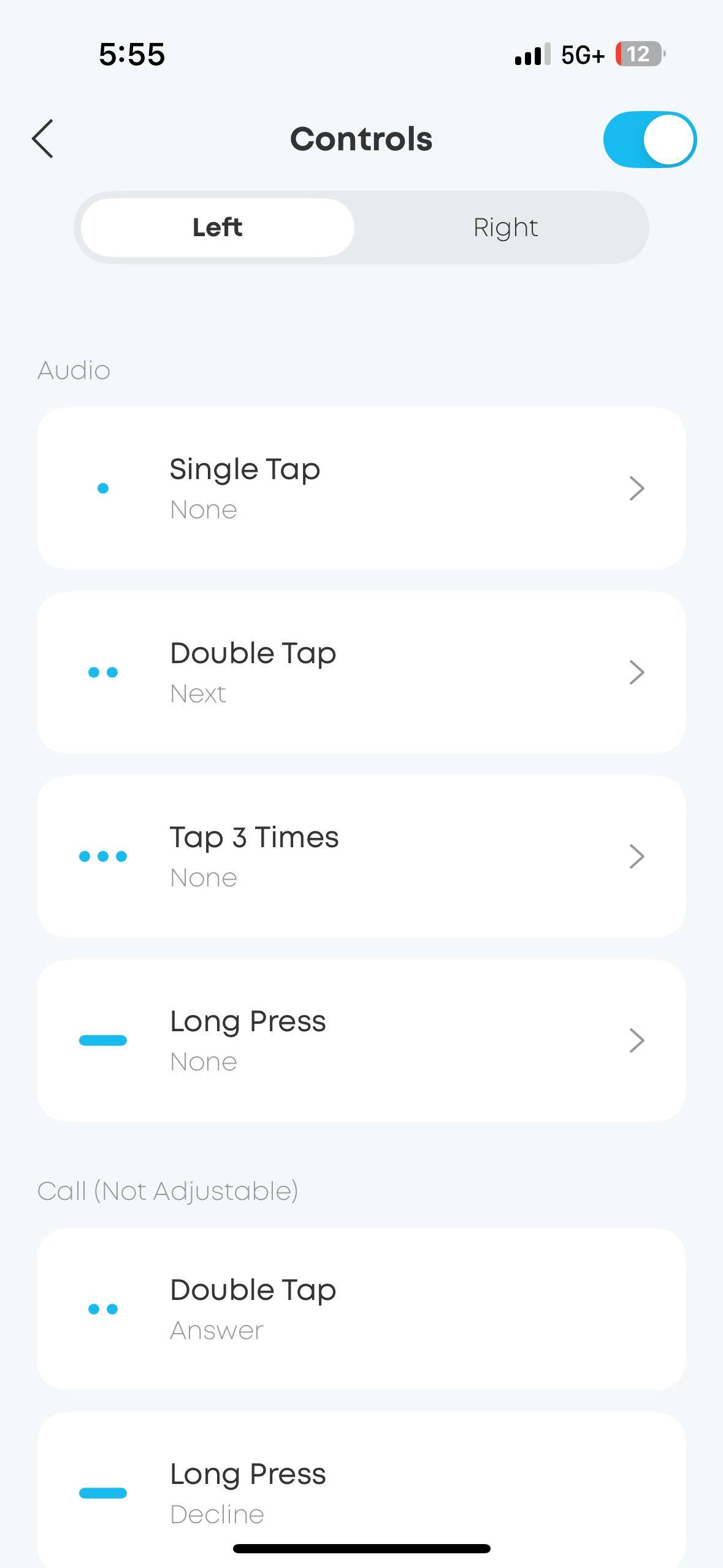Viewport: 723px width, 1568px height.
Task: Configure the audio Long Press action set to None
Action: [361, 1040]
